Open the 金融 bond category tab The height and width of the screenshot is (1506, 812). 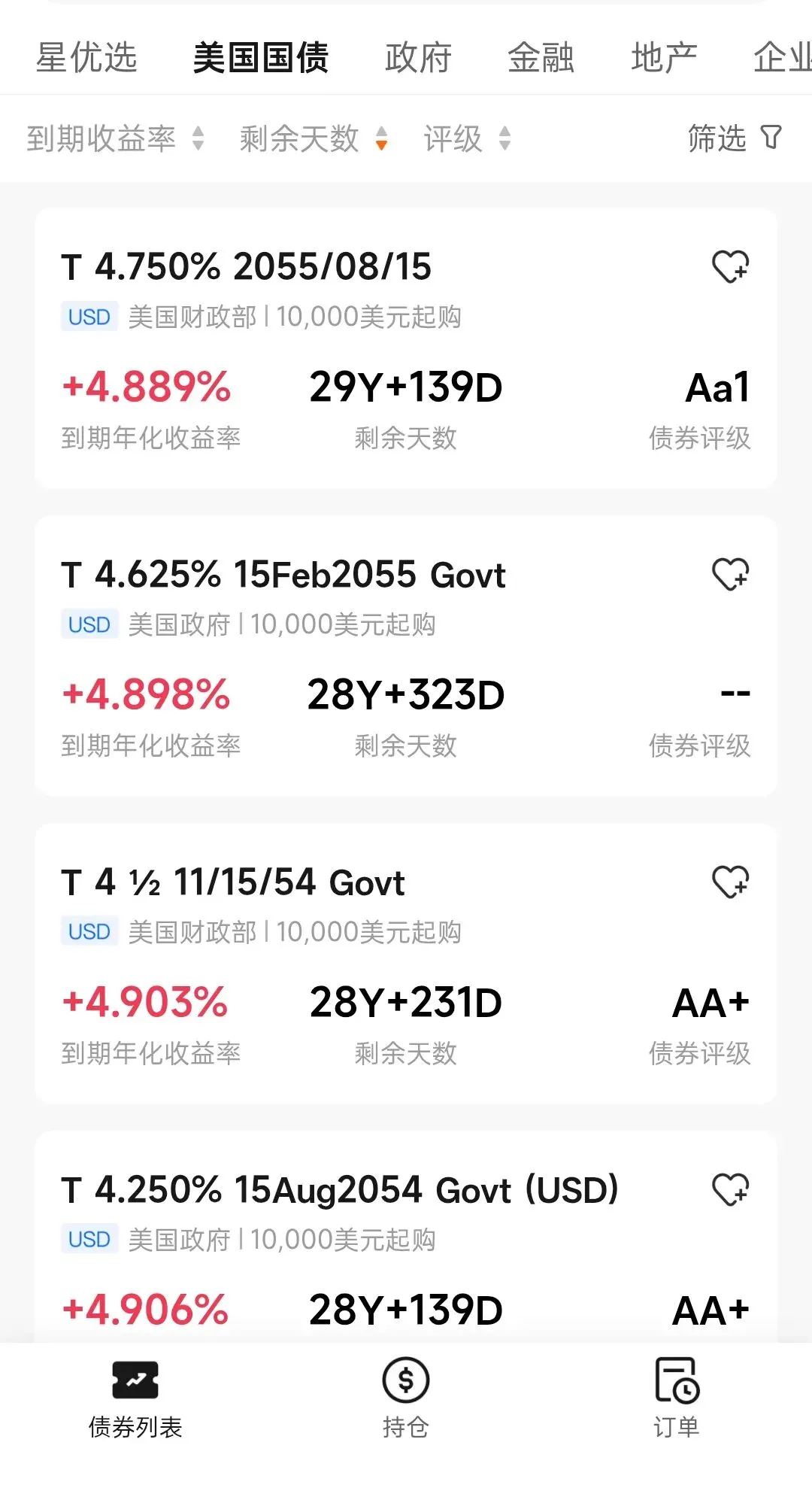tap(541, 57)
